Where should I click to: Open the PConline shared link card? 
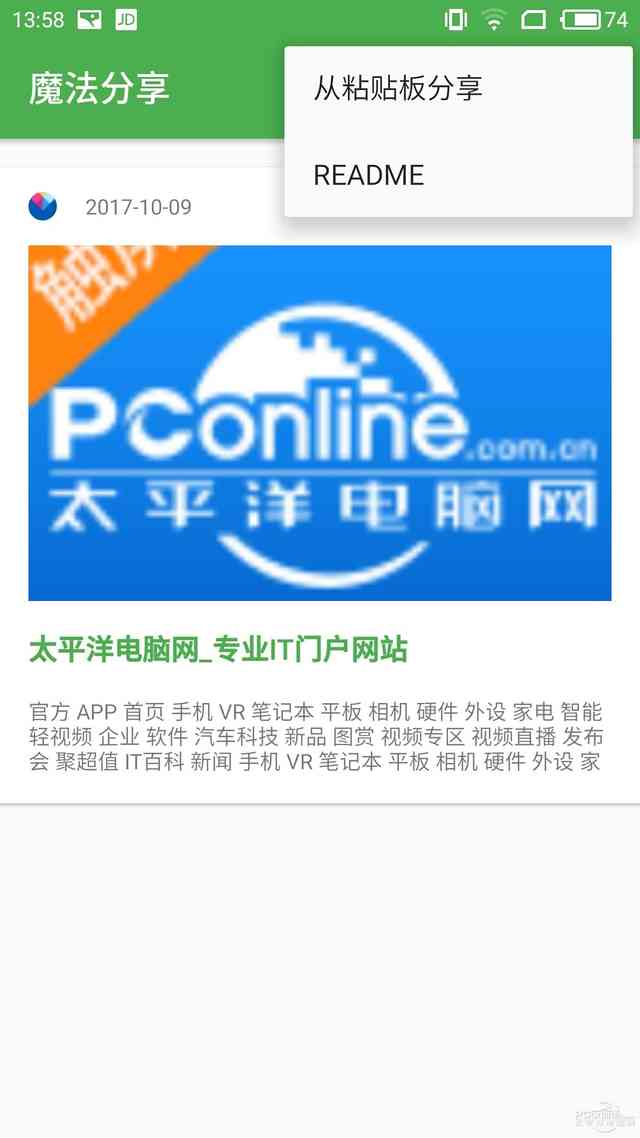tap(319, 423)
